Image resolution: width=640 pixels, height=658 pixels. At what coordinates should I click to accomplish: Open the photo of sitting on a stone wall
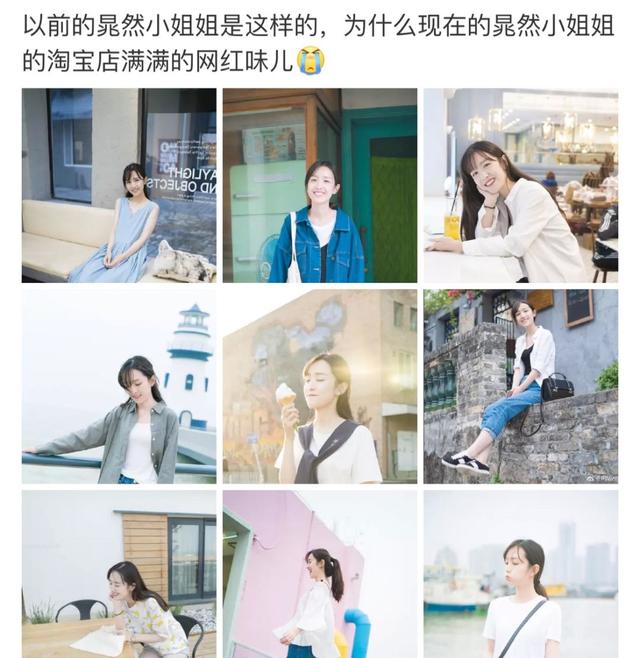(520, 386)
